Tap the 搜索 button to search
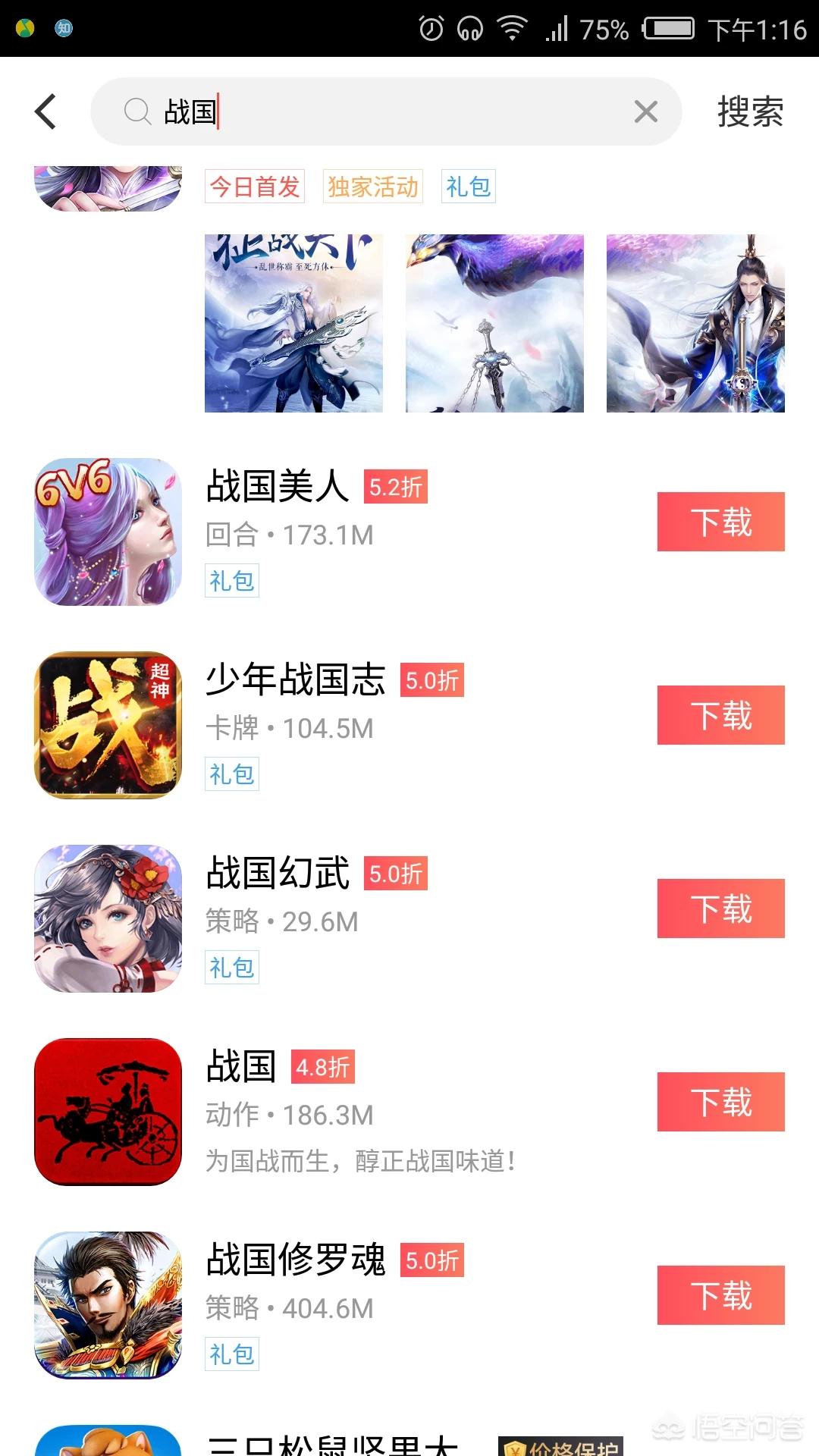Viewport: 819px width, 1456px height. click(750, 112)
